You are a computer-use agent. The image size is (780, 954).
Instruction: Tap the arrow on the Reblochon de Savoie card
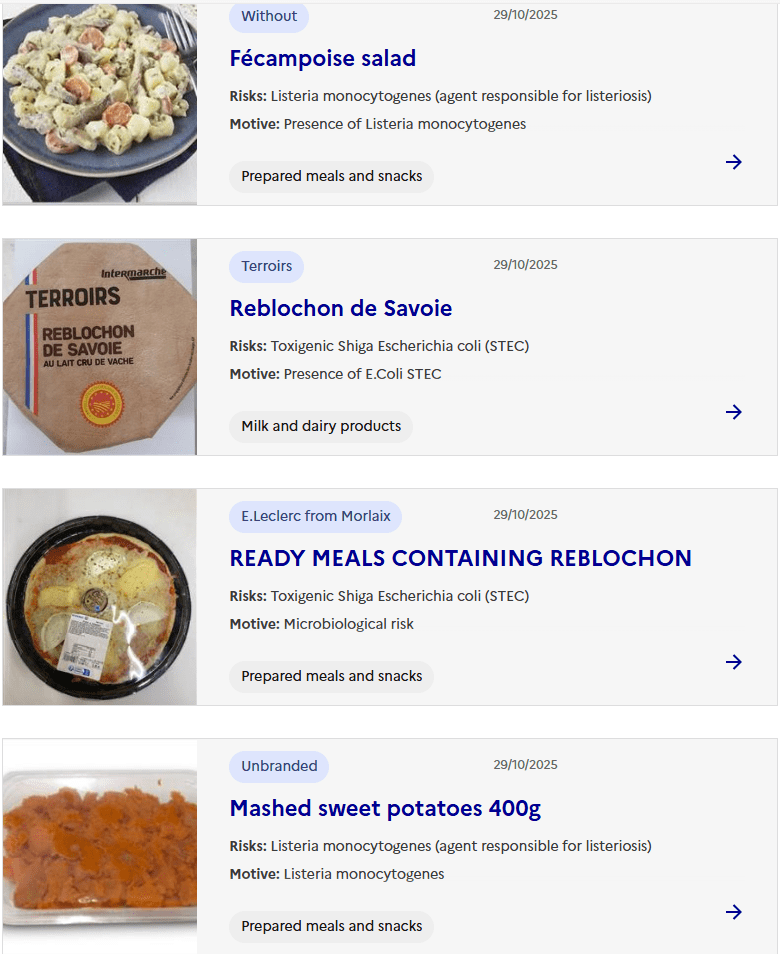tap(734, 412)
